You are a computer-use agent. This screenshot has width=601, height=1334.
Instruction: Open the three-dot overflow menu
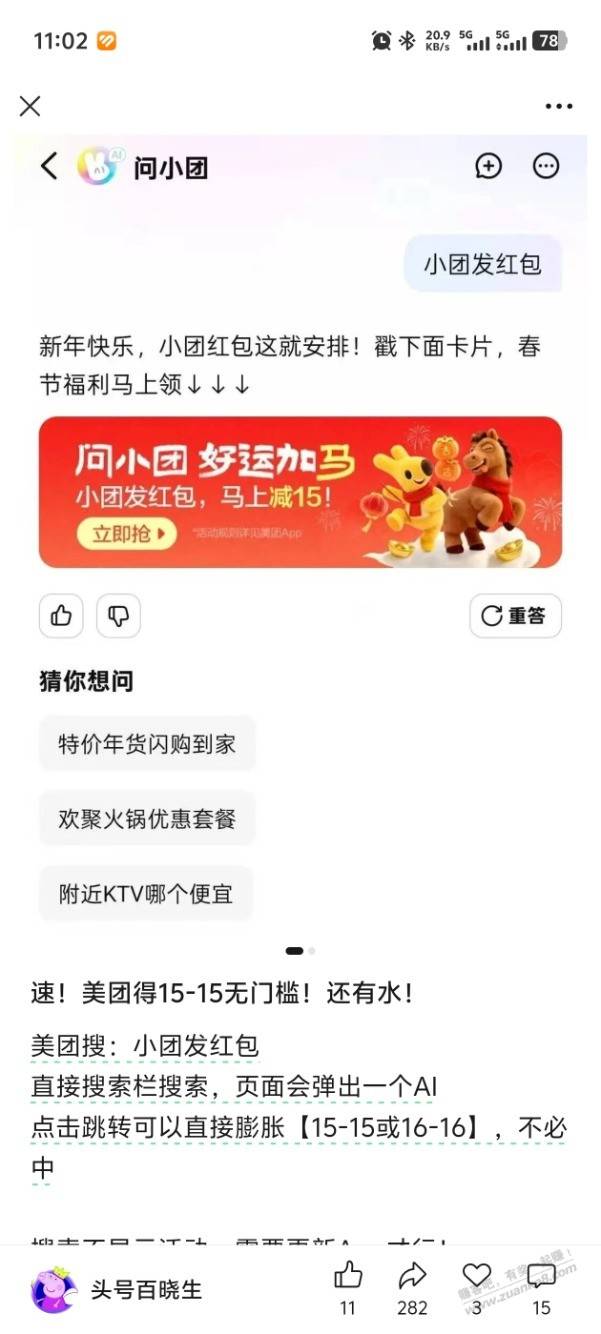click(559, 107)
